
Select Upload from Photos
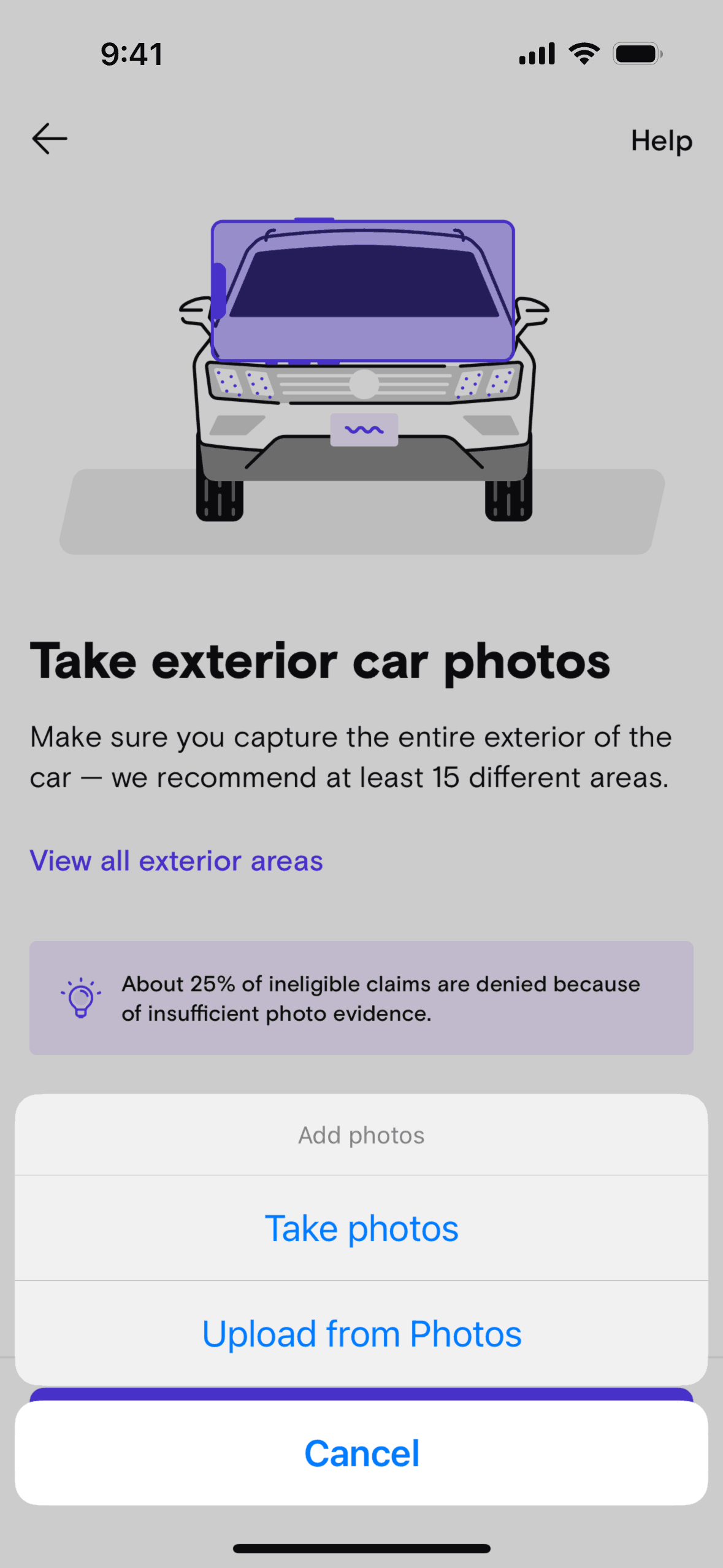(361, 1334)
